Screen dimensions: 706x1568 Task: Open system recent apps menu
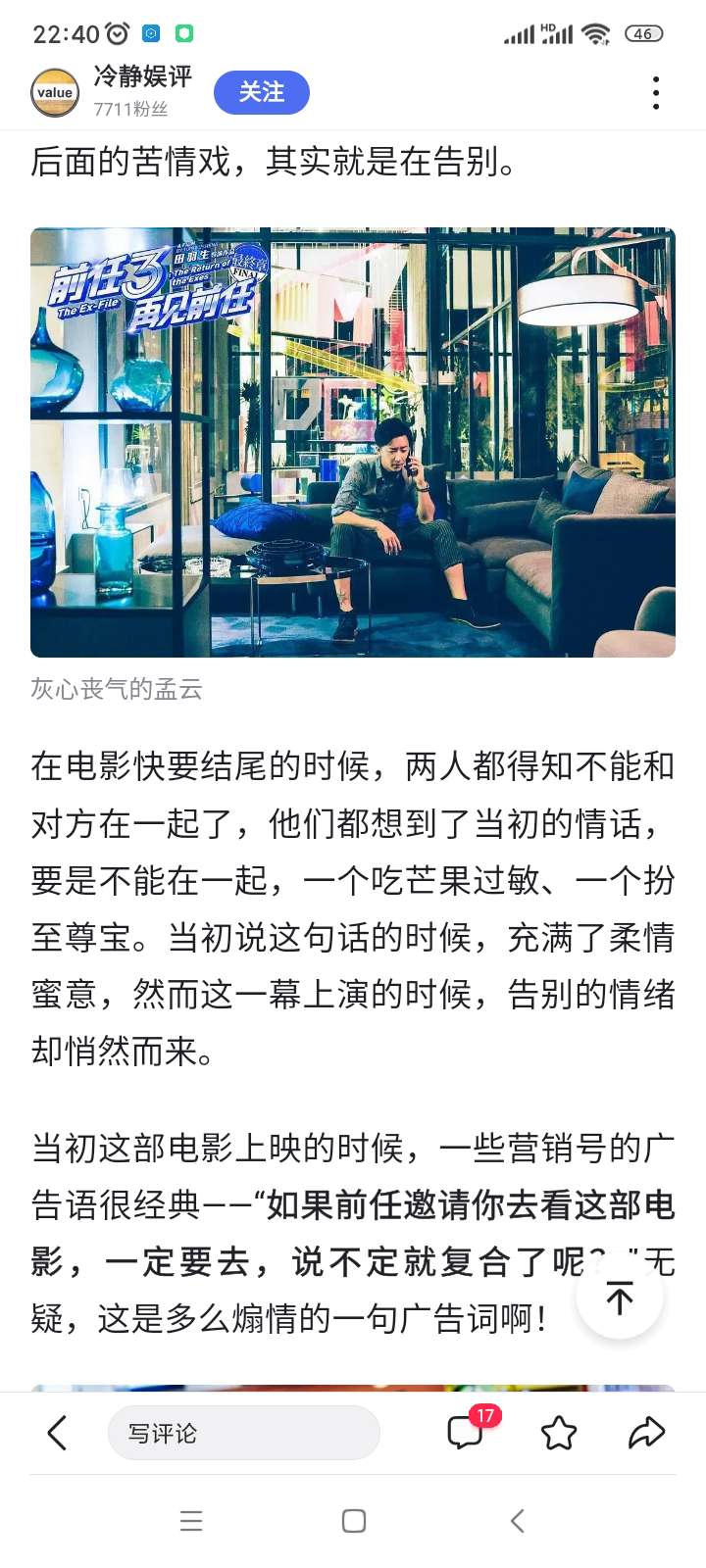(x=191, y=1521)
